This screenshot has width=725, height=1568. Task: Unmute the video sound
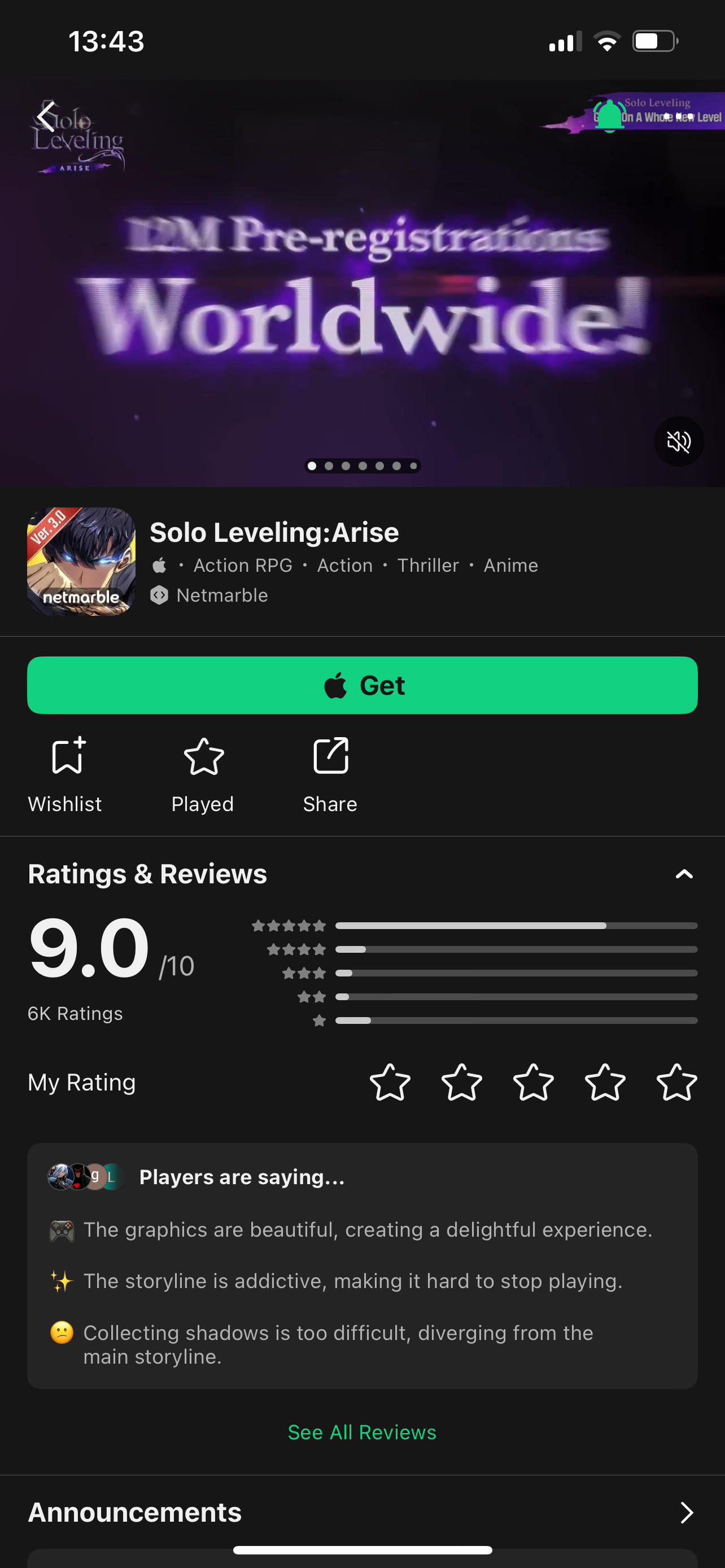click(678, 441)
